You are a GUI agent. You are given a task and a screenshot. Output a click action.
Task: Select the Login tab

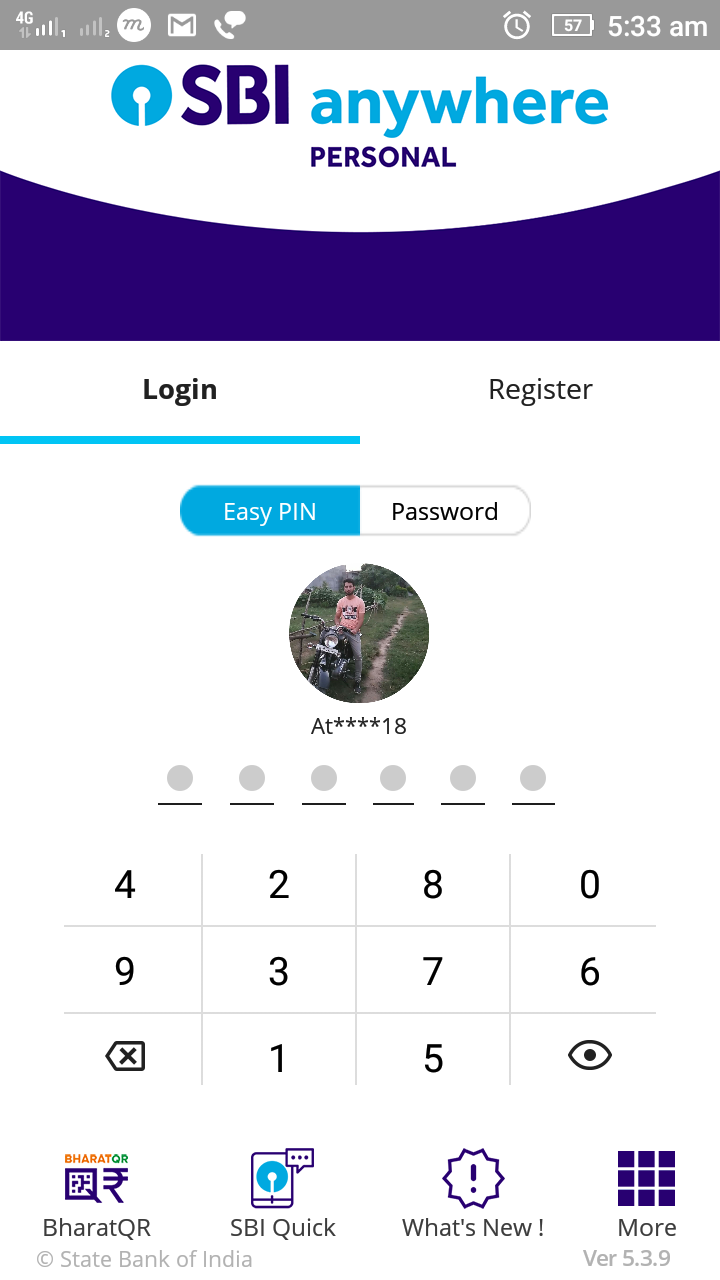point(180,390)
